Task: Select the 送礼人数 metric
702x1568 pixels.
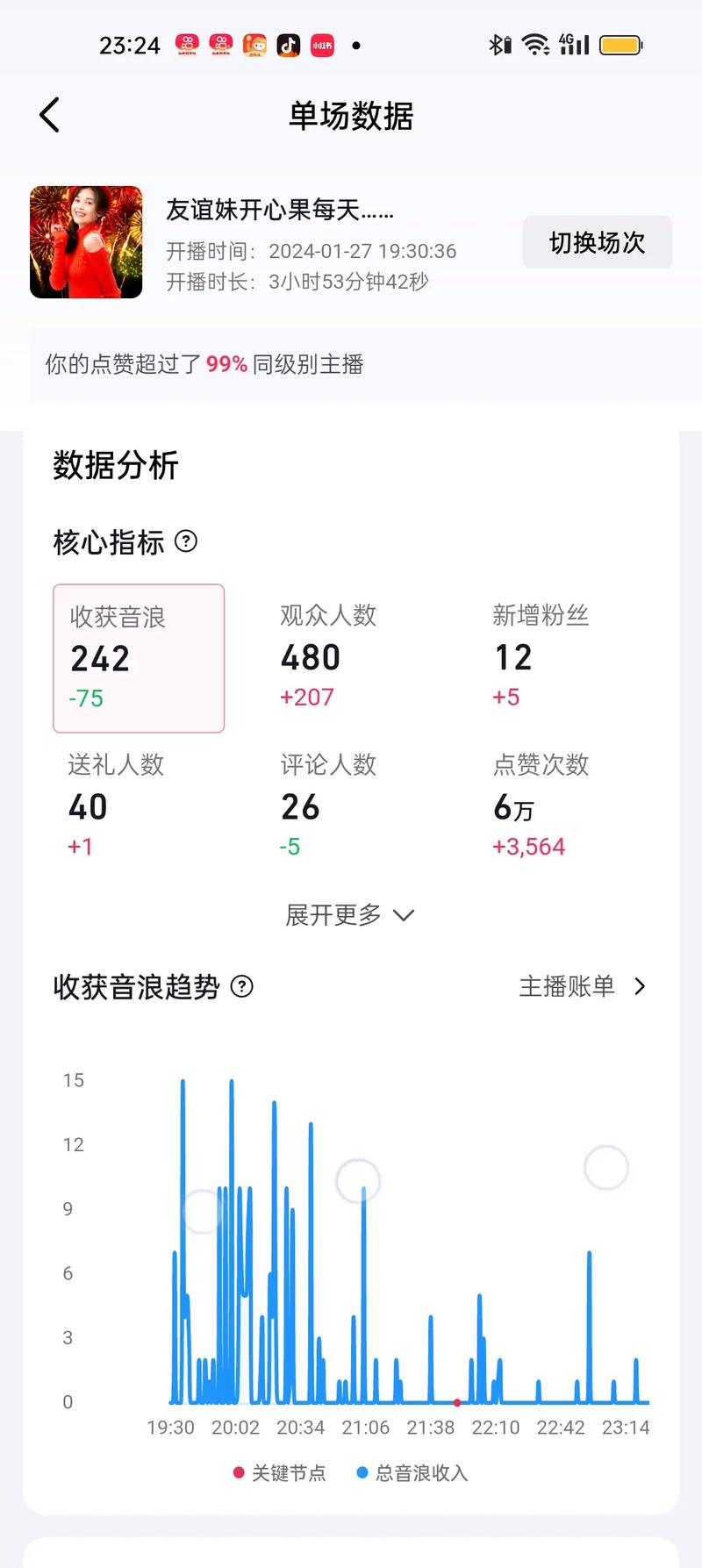Action: coord(116,805)
